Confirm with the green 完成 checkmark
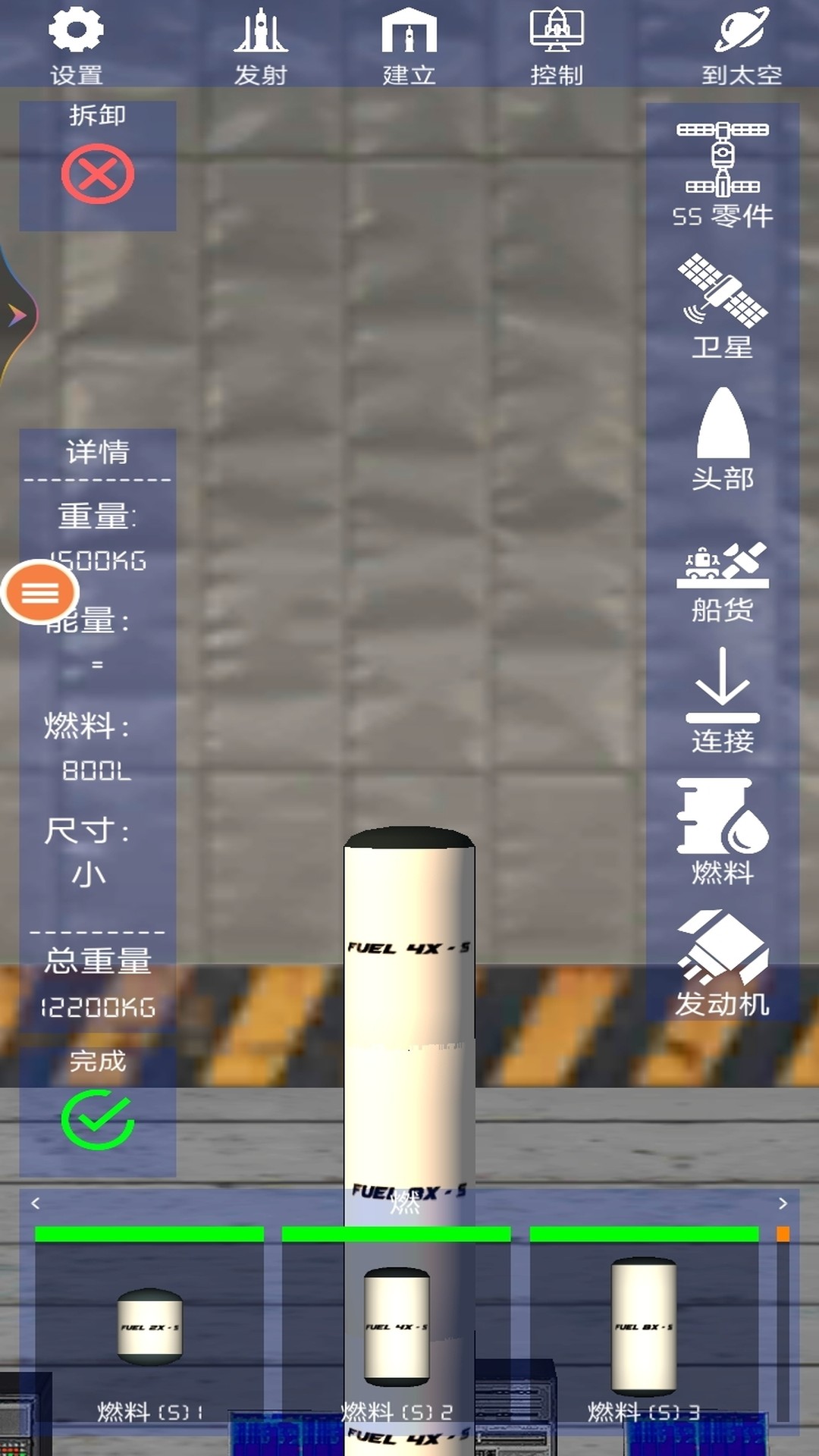Image resolution: width=819 pixels, height=1456 pixels. 98,1119
